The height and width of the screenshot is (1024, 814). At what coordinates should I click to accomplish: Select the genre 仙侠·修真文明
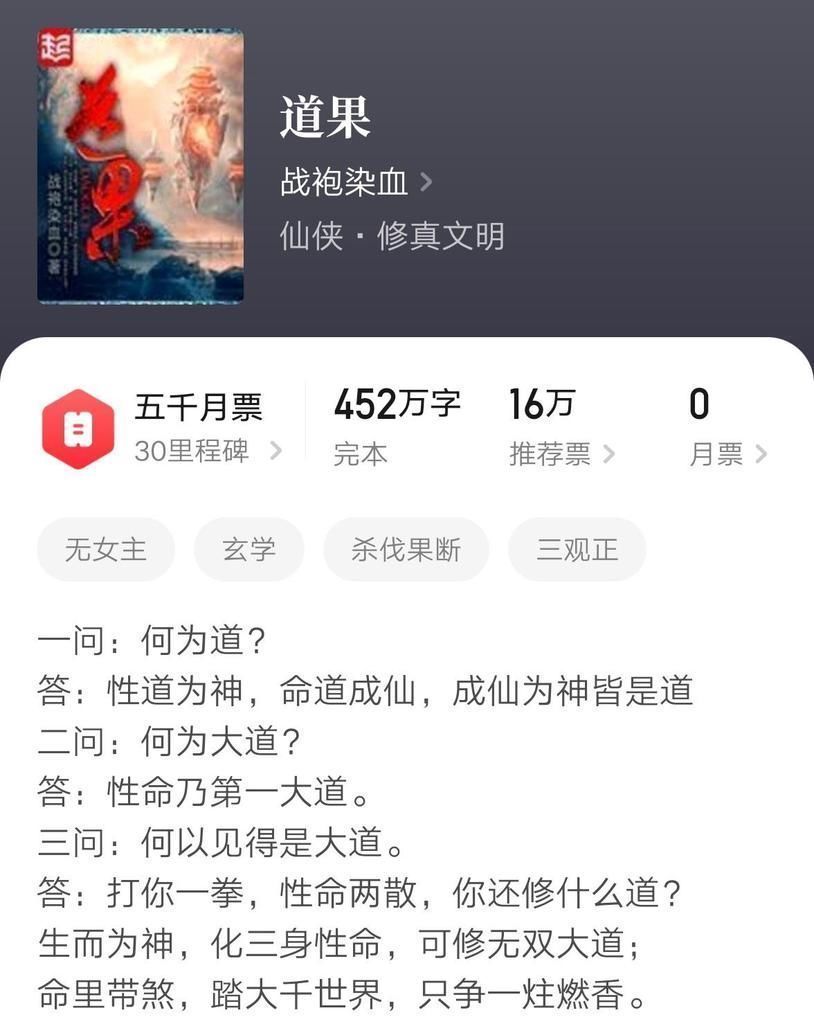click(391, 235)
